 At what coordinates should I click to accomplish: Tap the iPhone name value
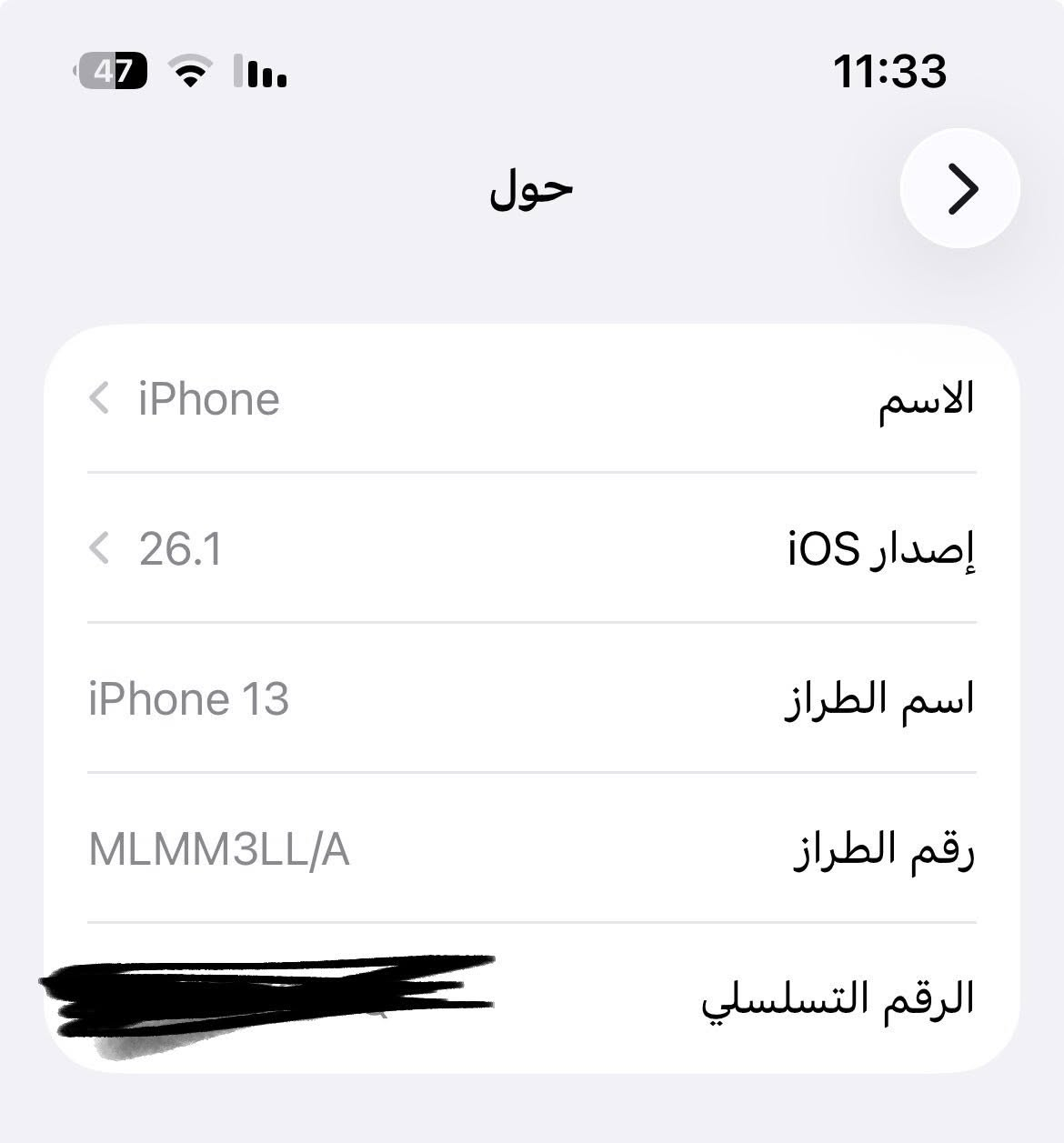207,398
